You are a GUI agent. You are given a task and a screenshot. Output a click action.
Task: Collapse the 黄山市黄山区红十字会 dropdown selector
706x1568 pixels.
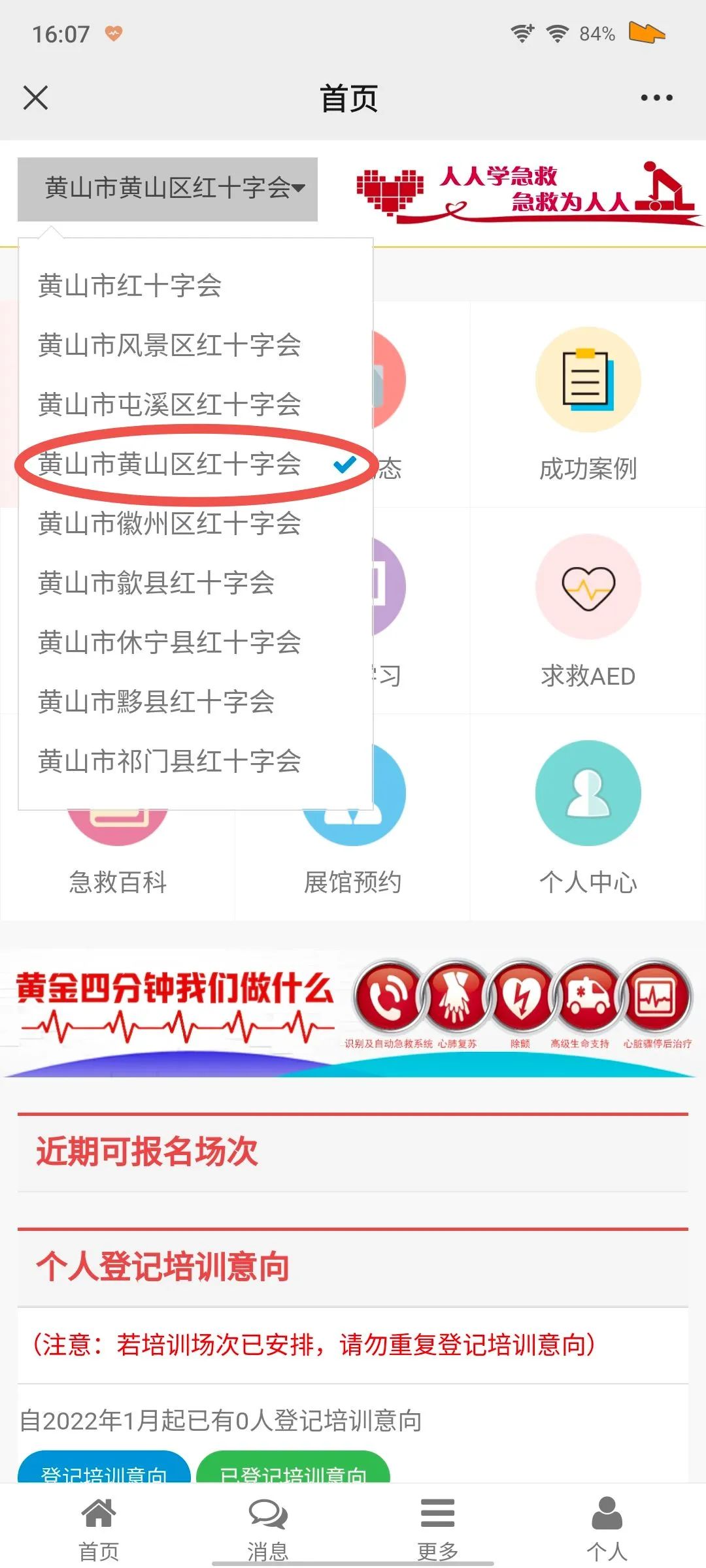[x=167, y=189]
